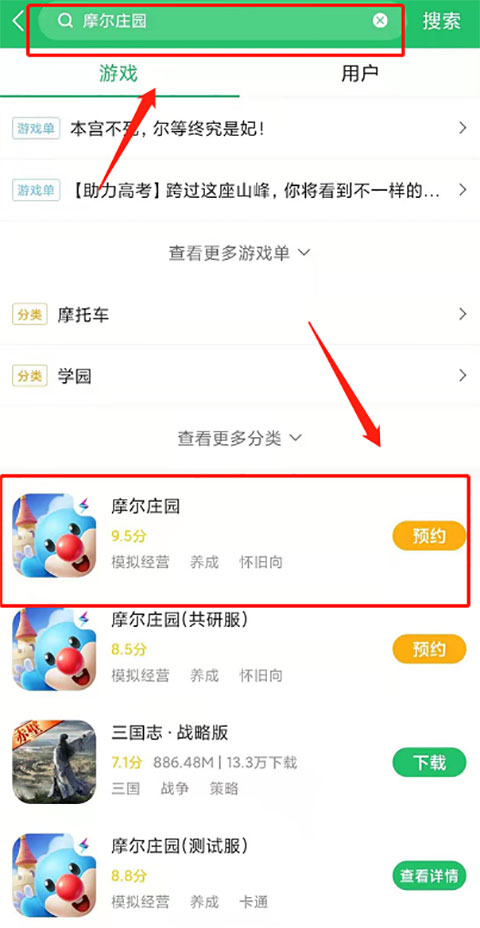Expand 查看更多分类
This screenshot has width=480, height=928.
coord(240,438)
